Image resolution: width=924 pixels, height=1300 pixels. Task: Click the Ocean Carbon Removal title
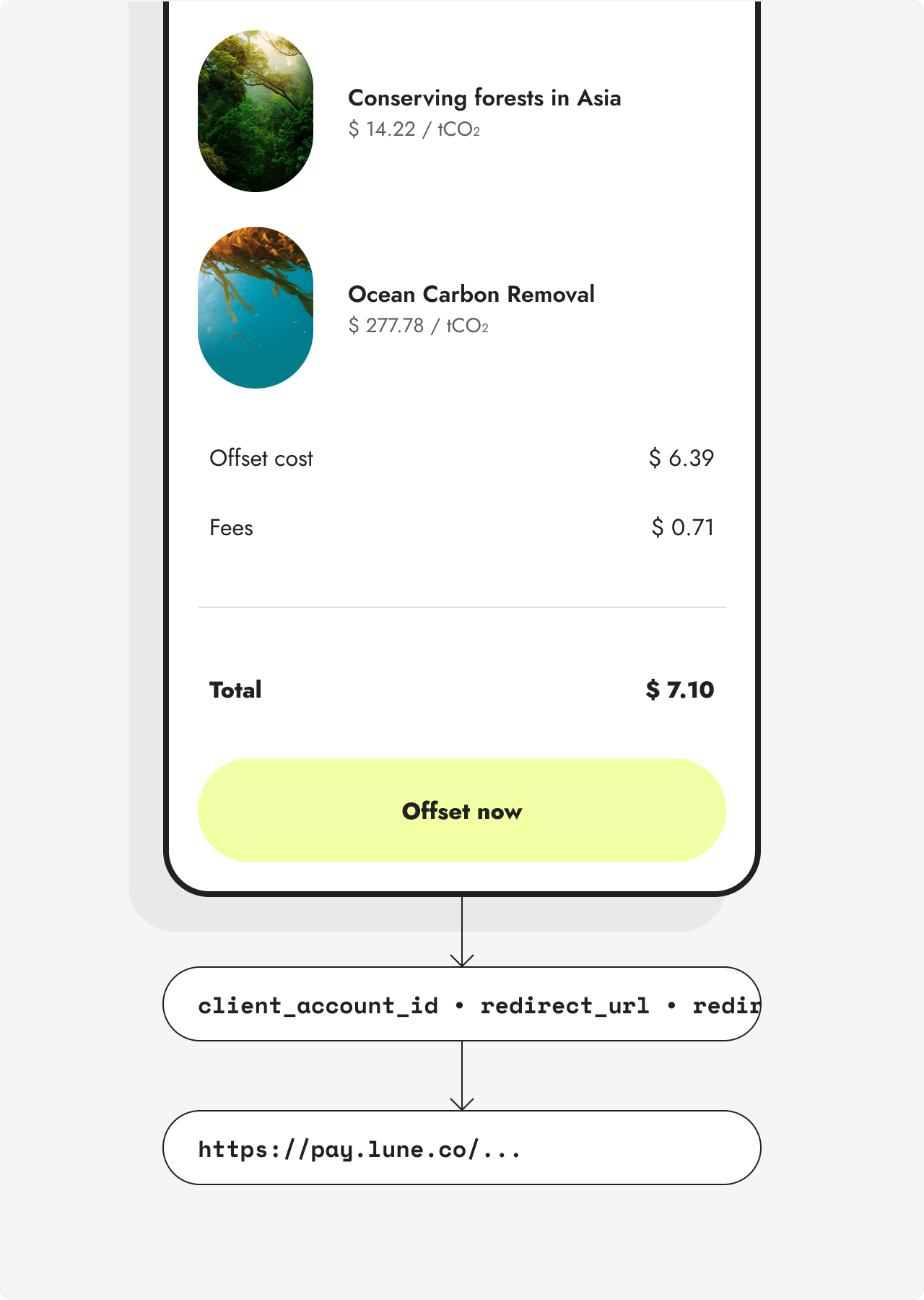(x=471, y=294)
